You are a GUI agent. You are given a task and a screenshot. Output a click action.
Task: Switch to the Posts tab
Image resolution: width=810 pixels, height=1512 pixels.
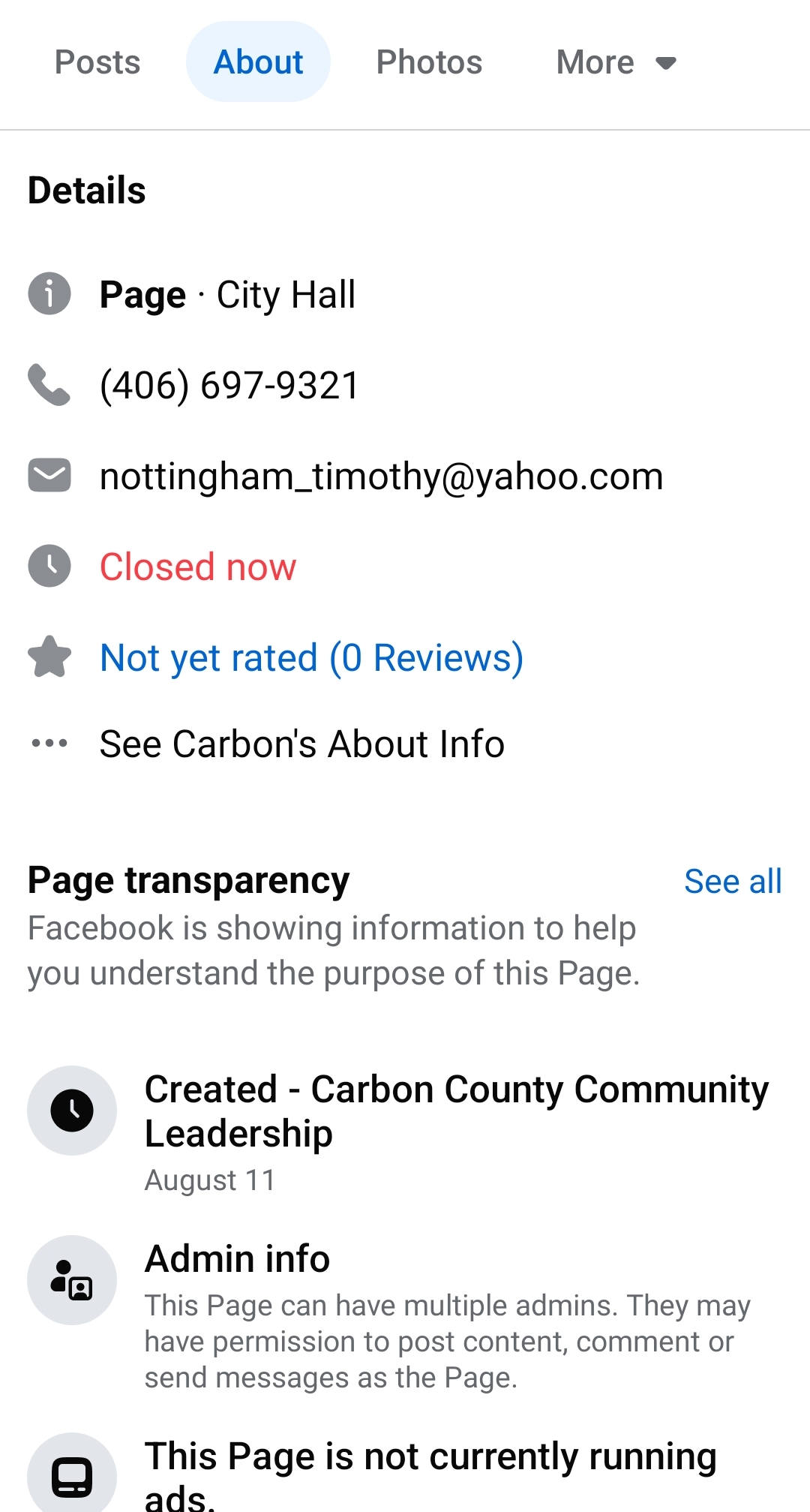[97, 62]
